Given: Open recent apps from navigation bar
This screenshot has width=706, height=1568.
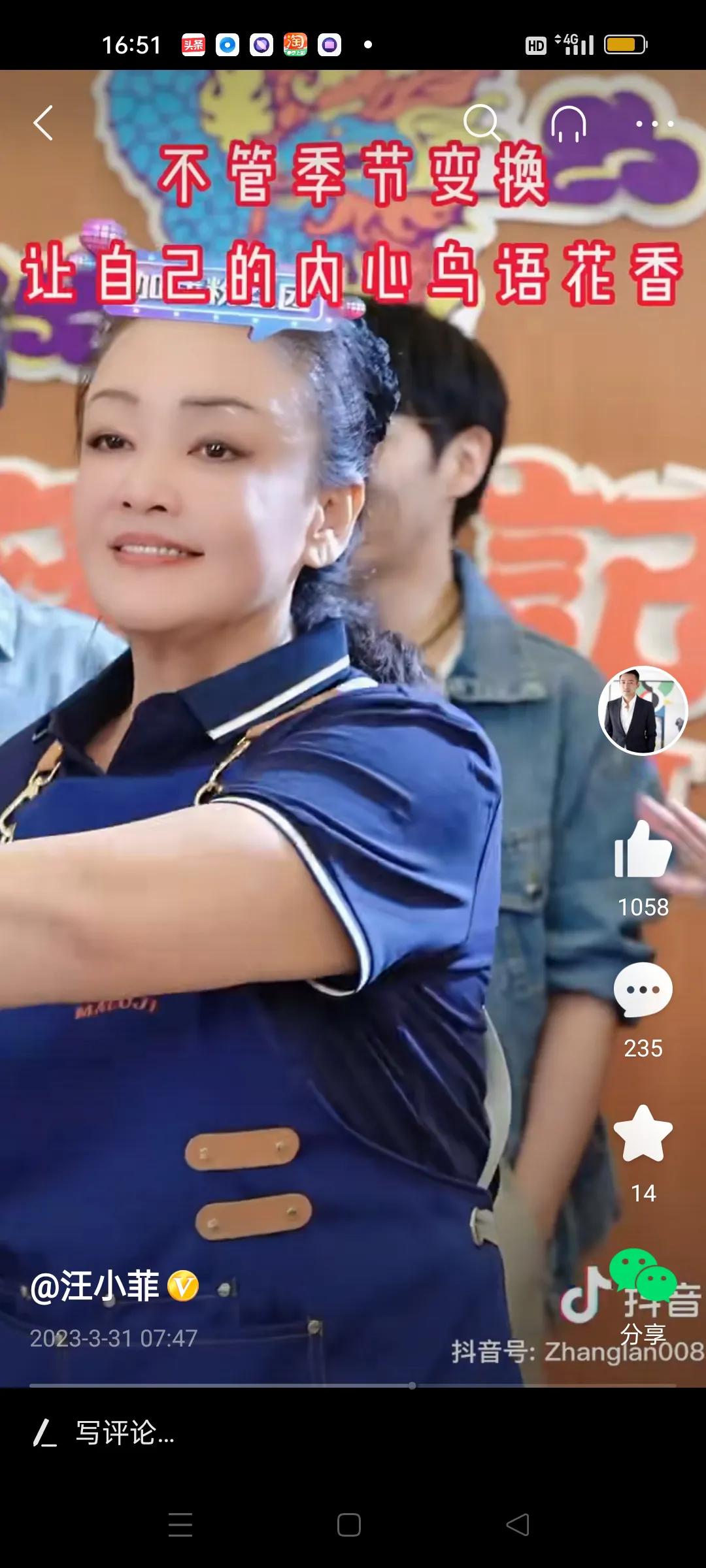Looking at the screenshot, I should (x=180, y=1525).
